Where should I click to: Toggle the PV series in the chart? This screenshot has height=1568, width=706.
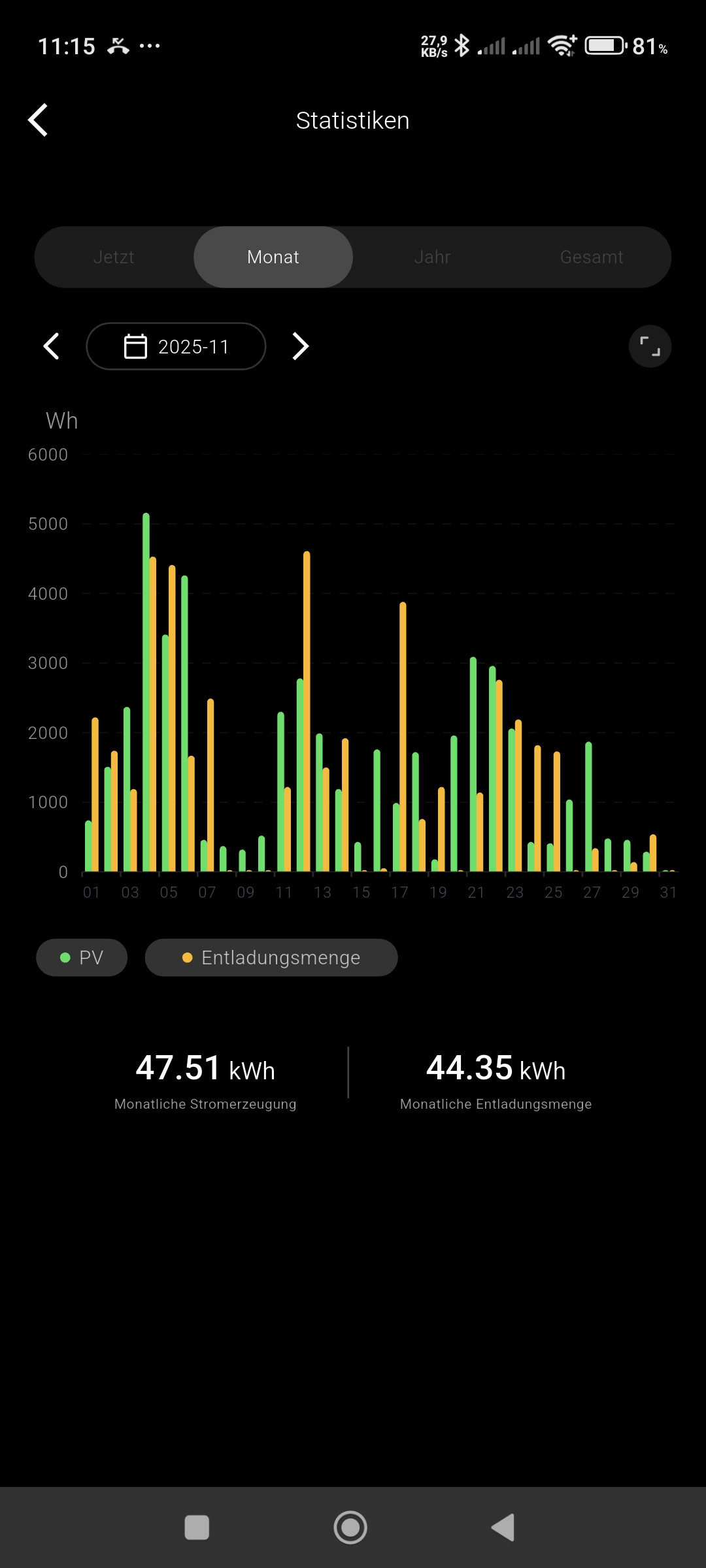click(82, 958)
